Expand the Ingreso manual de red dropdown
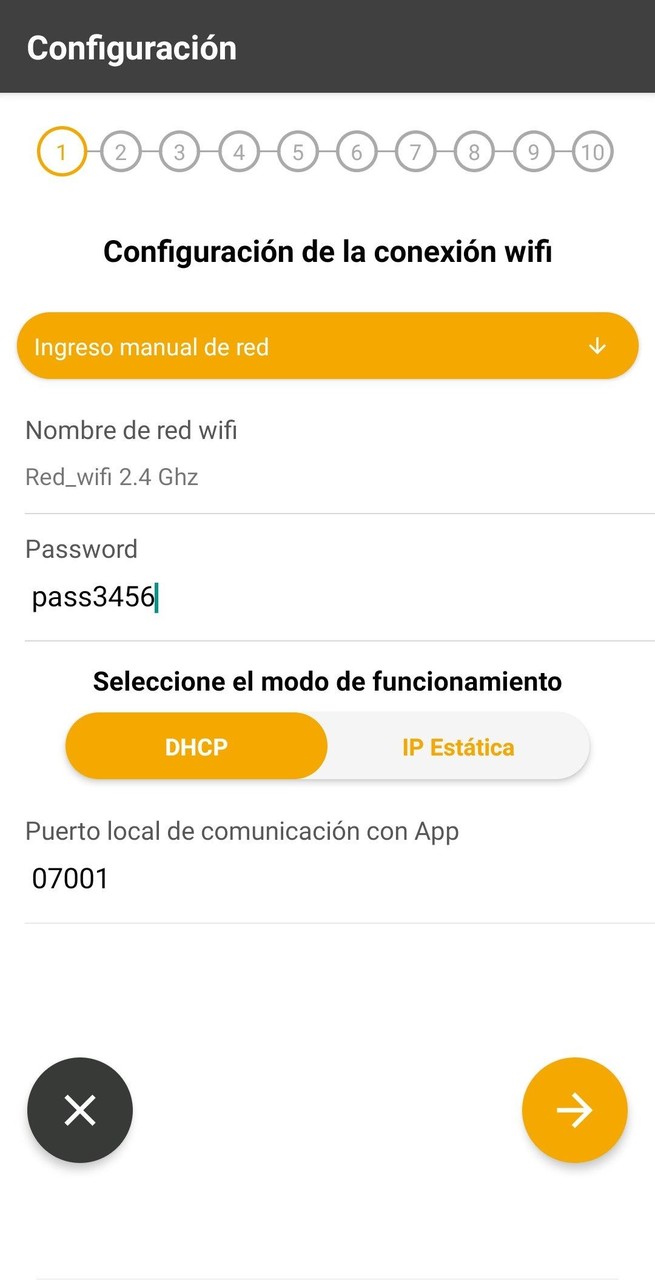This screenshot has height=1280, width=655. coord(327,346)
